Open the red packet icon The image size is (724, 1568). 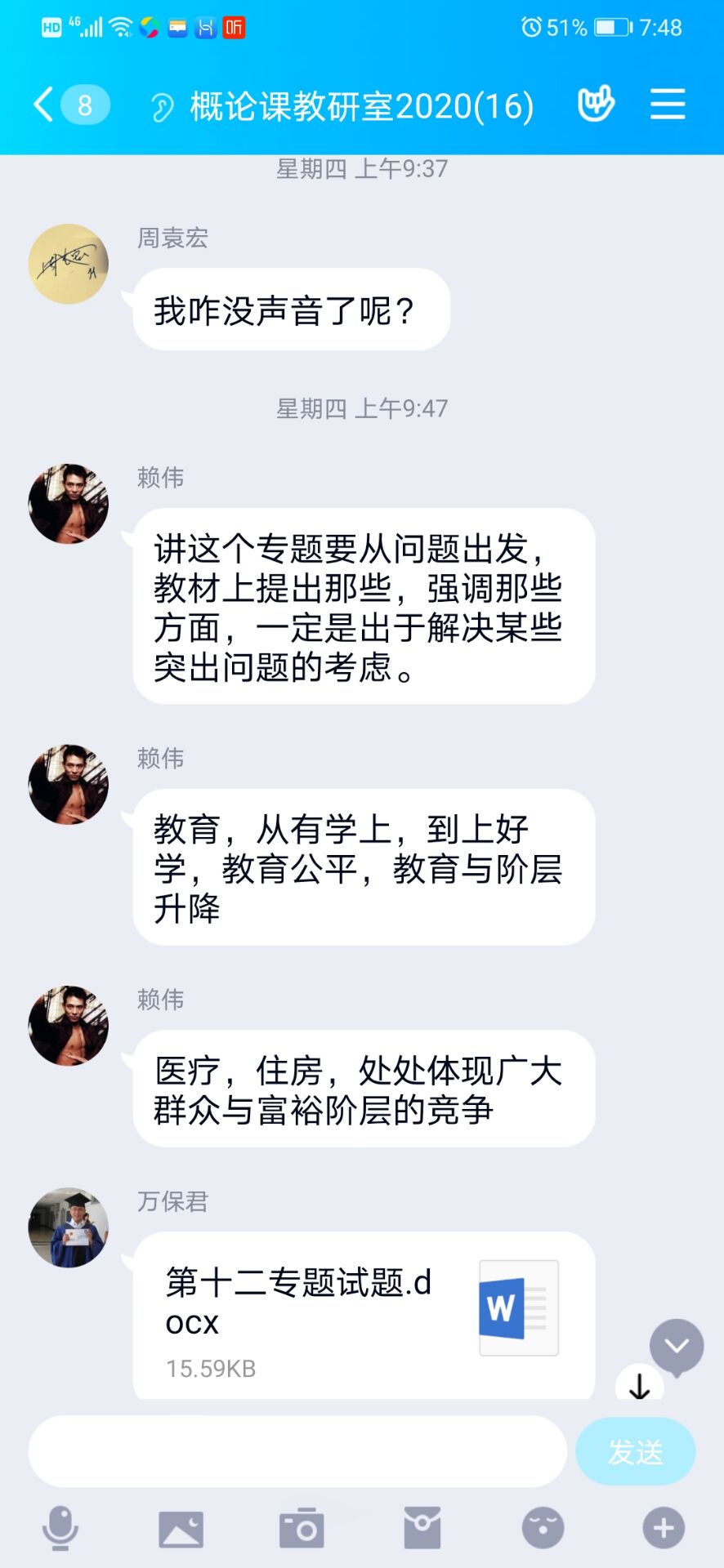click(422, 1528)
